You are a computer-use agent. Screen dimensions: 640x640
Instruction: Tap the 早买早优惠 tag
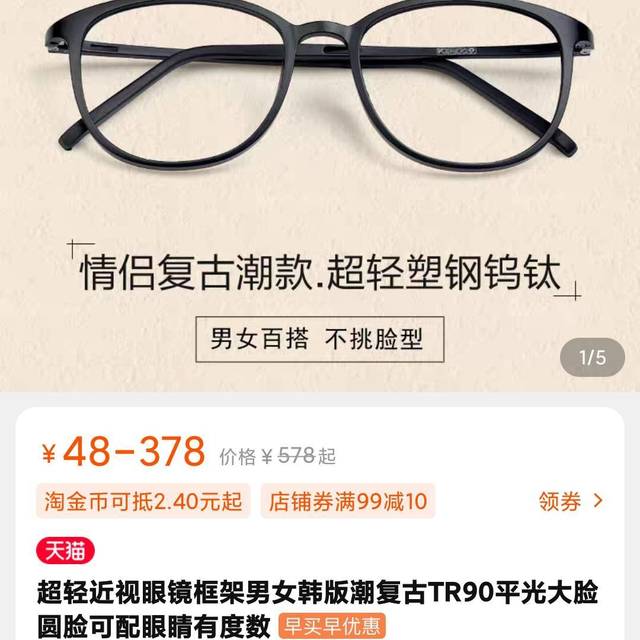pyautogui.click(x=332, y=626)
